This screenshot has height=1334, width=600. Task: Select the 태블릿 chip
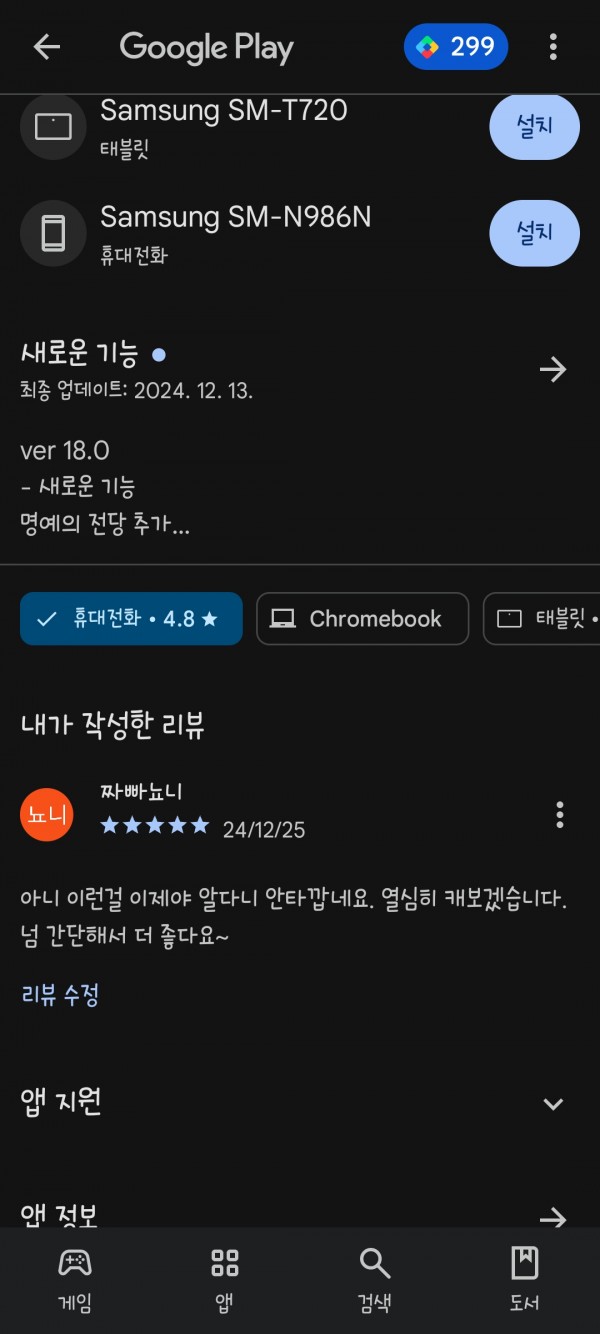click(x=541, y=619)
